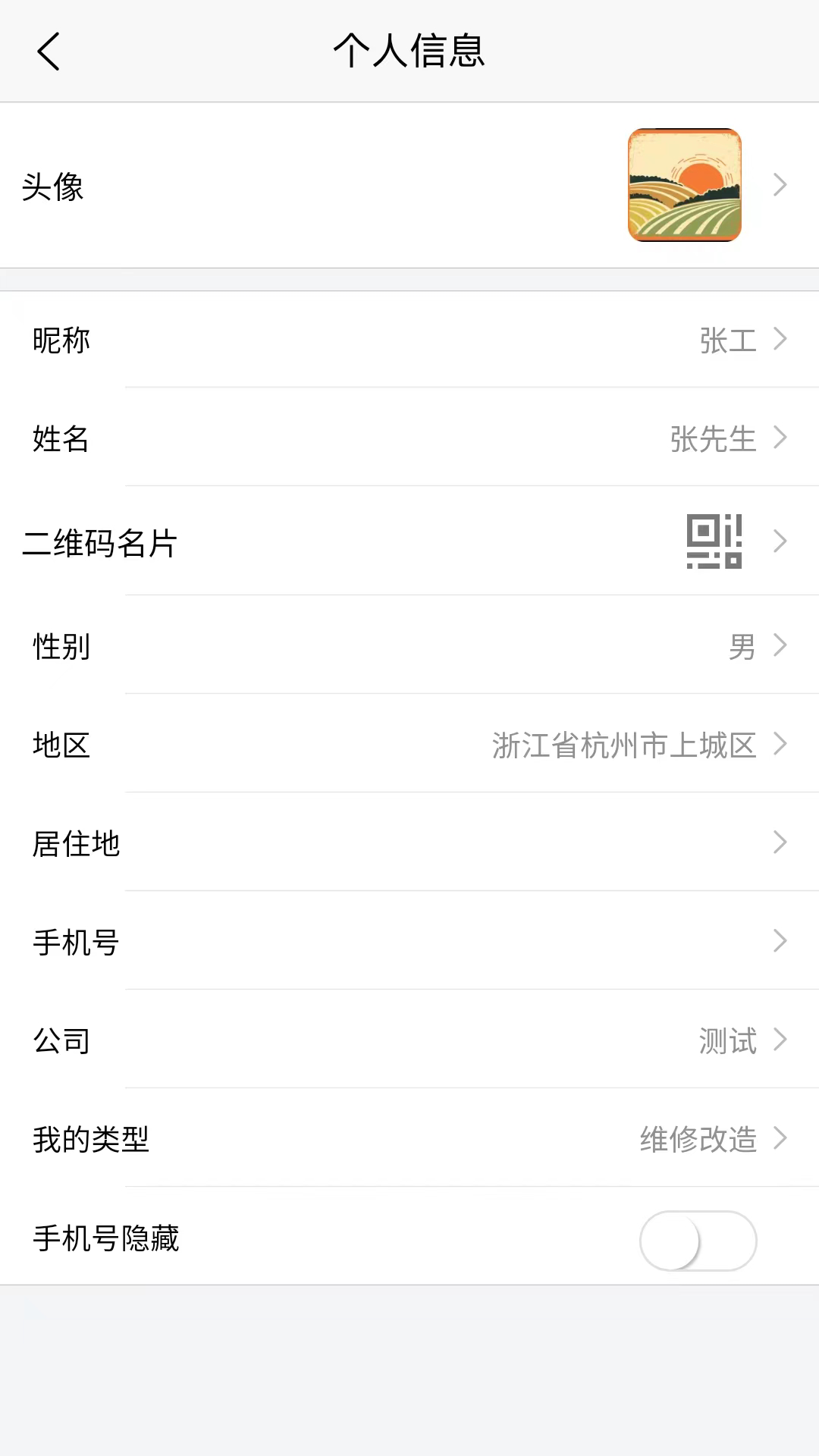Click the chevron next to 姓名
The image size is (819, 1456).
point(780,438)
